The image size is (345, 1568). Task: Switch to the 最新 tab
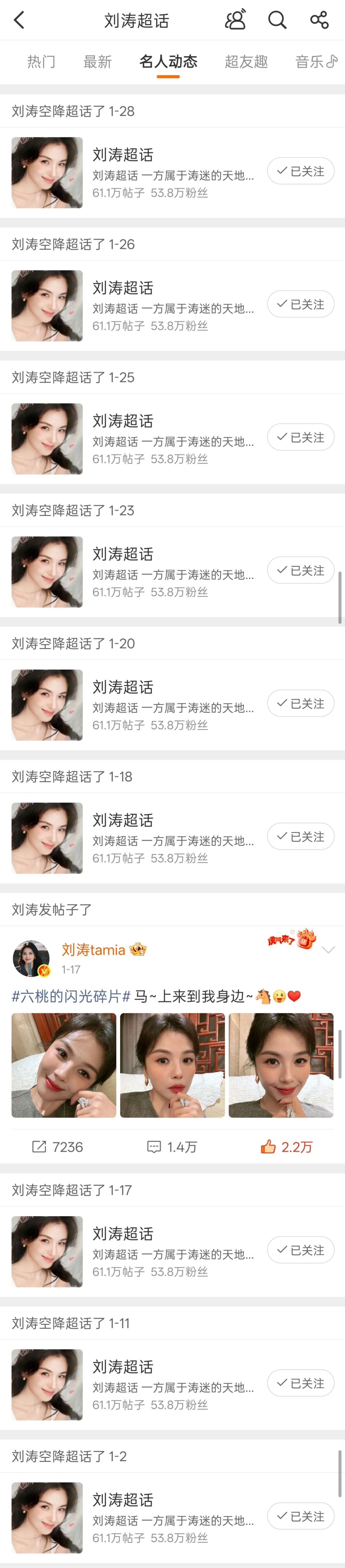(98, 61)
